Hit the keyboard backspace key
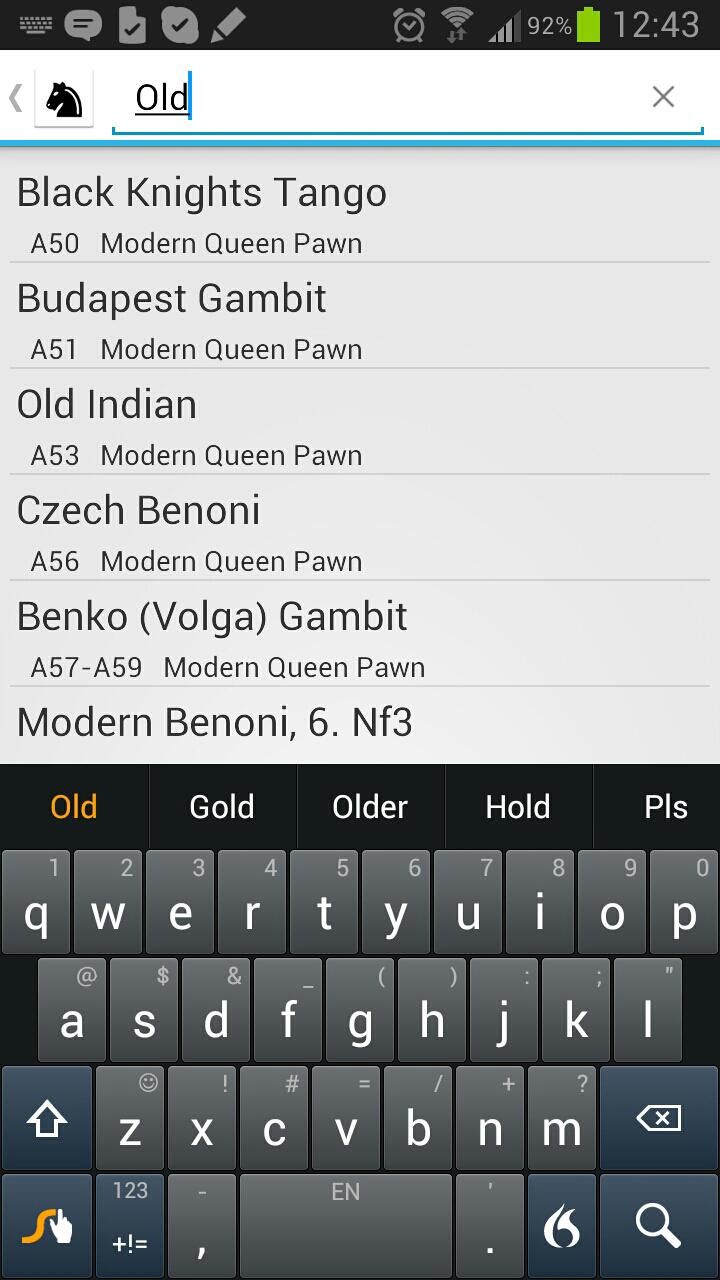Image resolution: width=720 pixels, height=1280 pixels. [658, 1118]
